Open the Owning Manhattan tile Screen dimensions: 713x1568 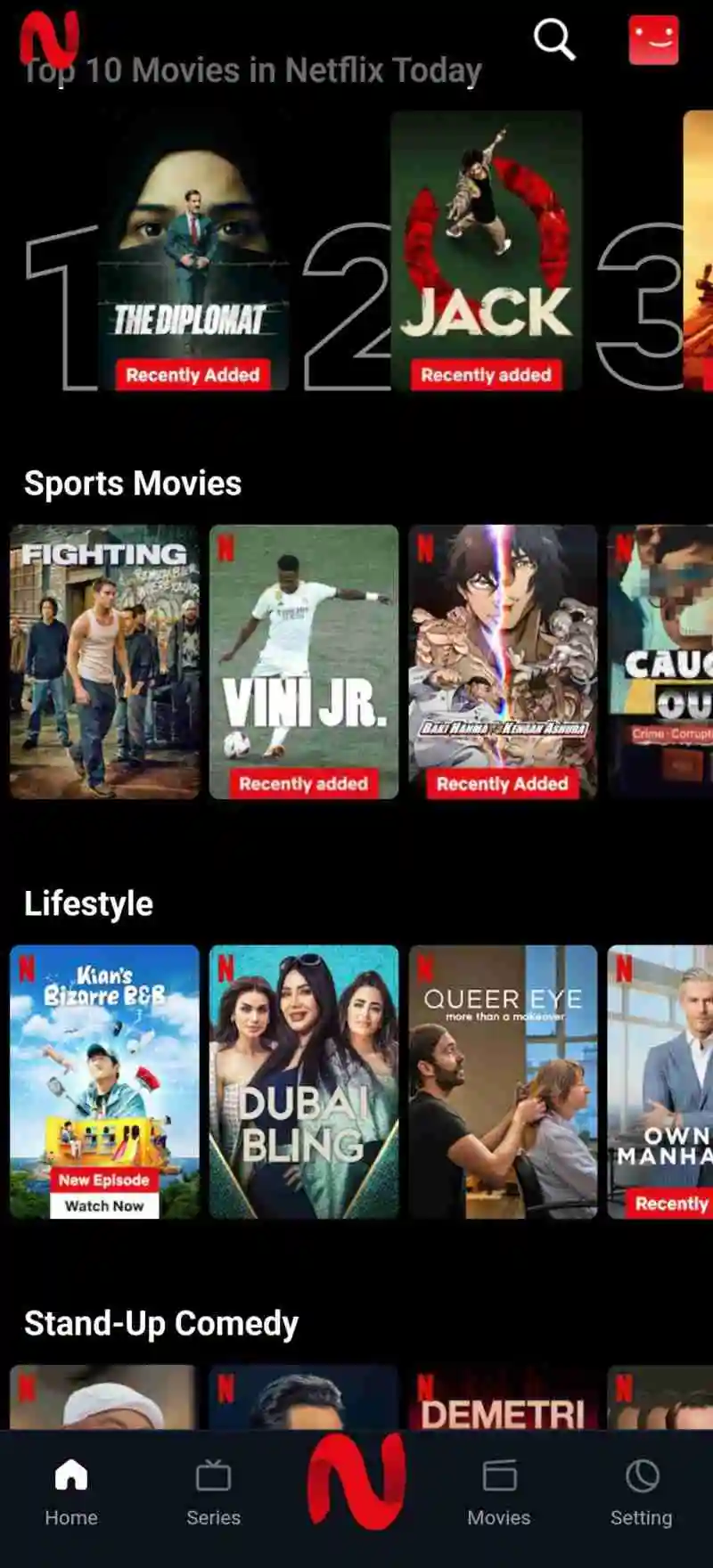(x=660, y=1081)
